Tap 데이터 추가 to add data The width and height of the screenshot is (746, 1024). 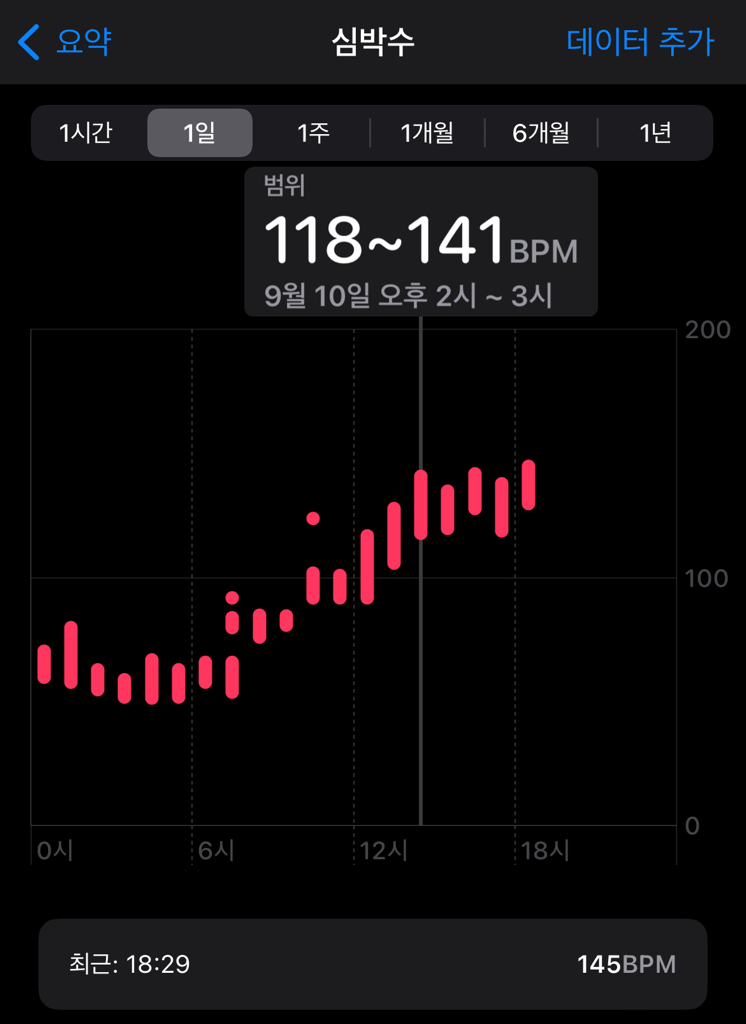click(640, 42)
